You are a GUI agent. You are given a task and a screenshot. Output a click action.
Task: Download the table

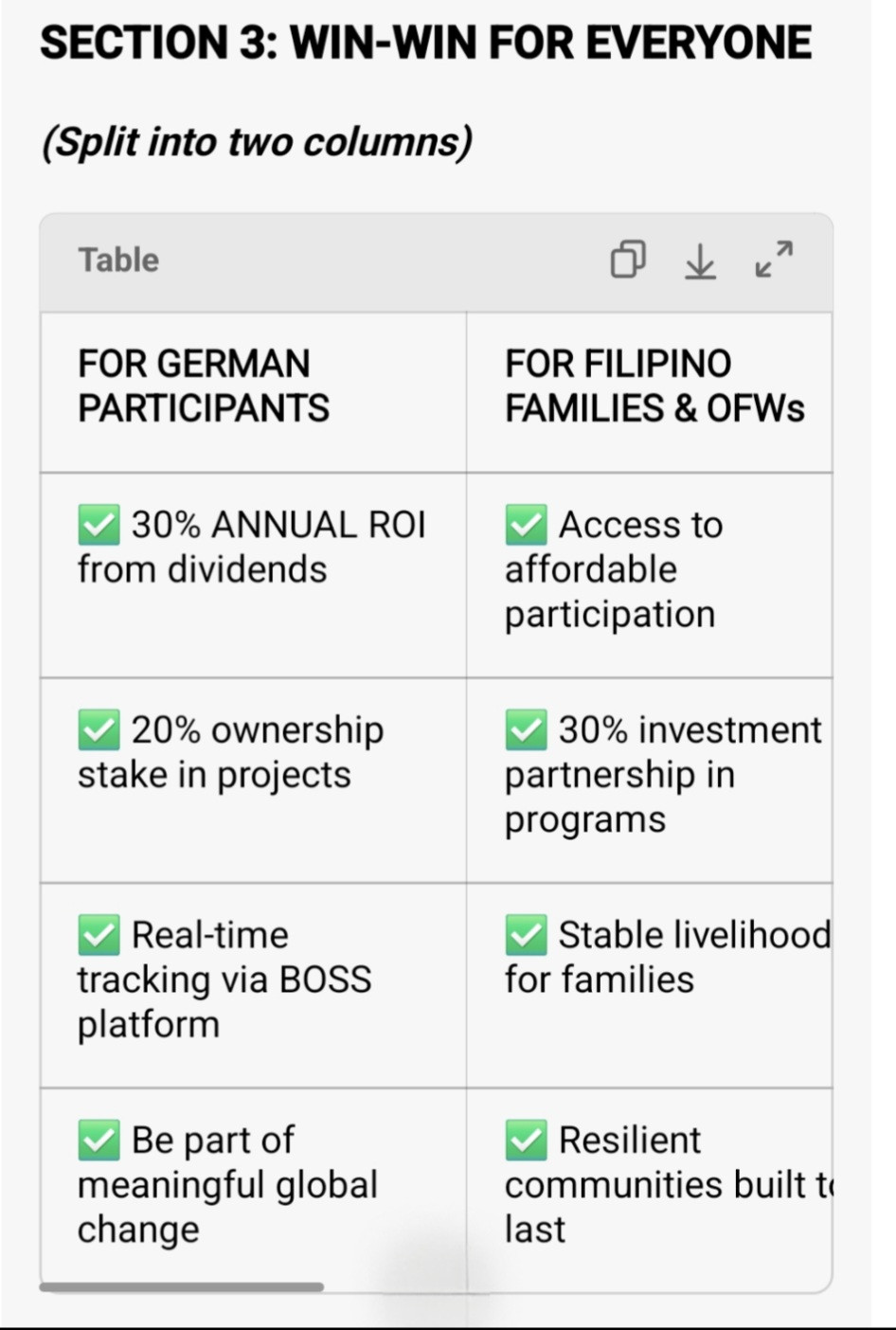pyautogui.click(x=700, y=261)
